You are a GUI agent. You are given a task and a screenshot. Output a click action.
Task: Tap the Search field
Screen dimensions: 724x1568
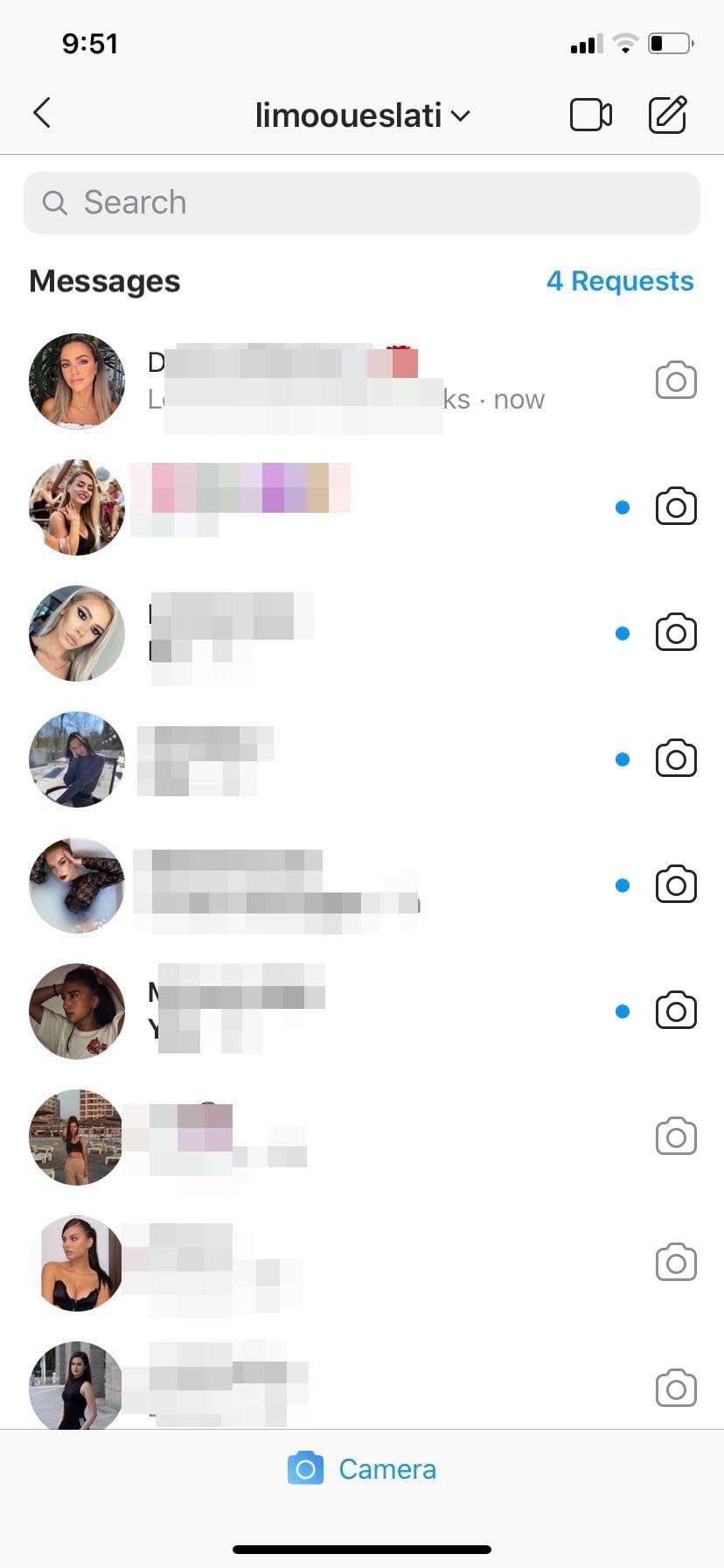click(362, 203)
